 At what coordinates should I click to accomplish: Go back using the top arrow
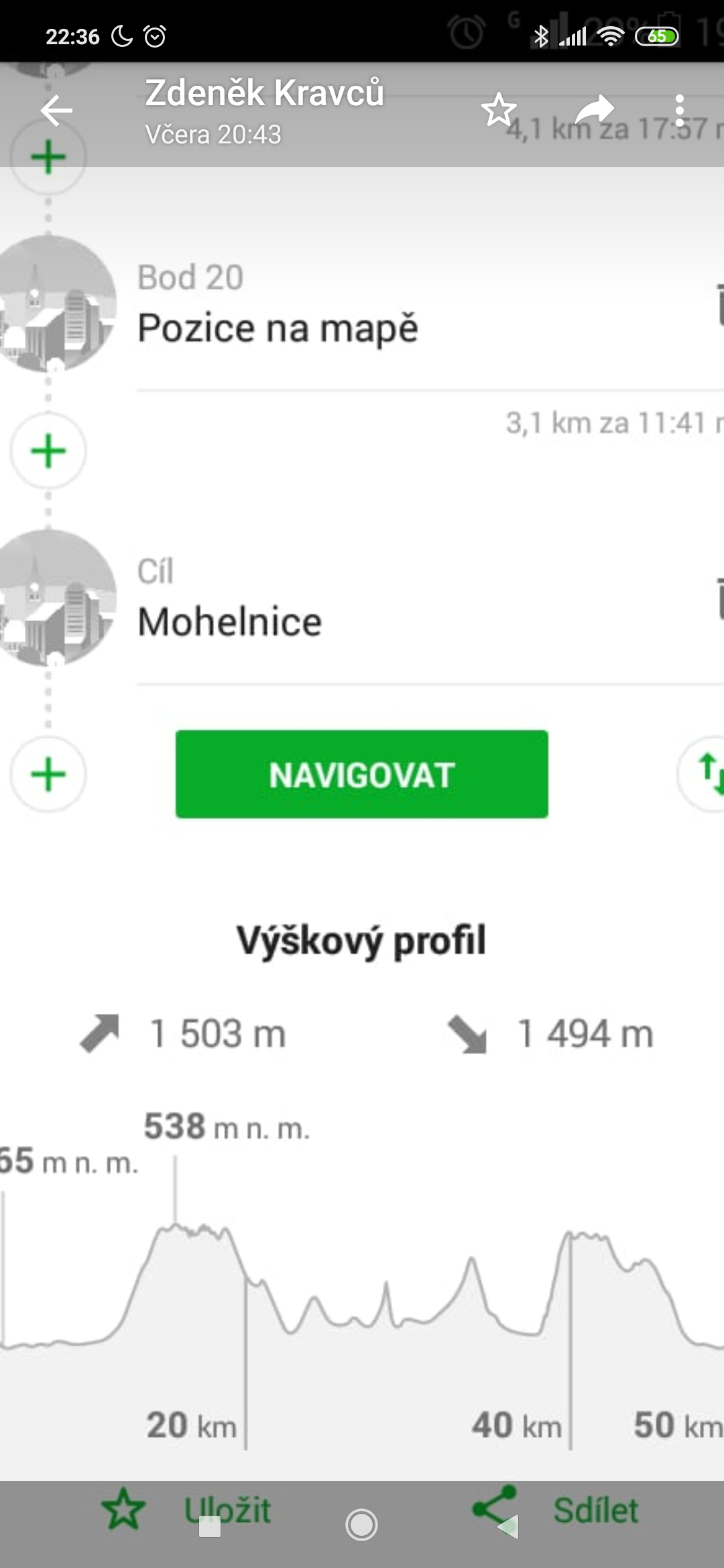56,111
